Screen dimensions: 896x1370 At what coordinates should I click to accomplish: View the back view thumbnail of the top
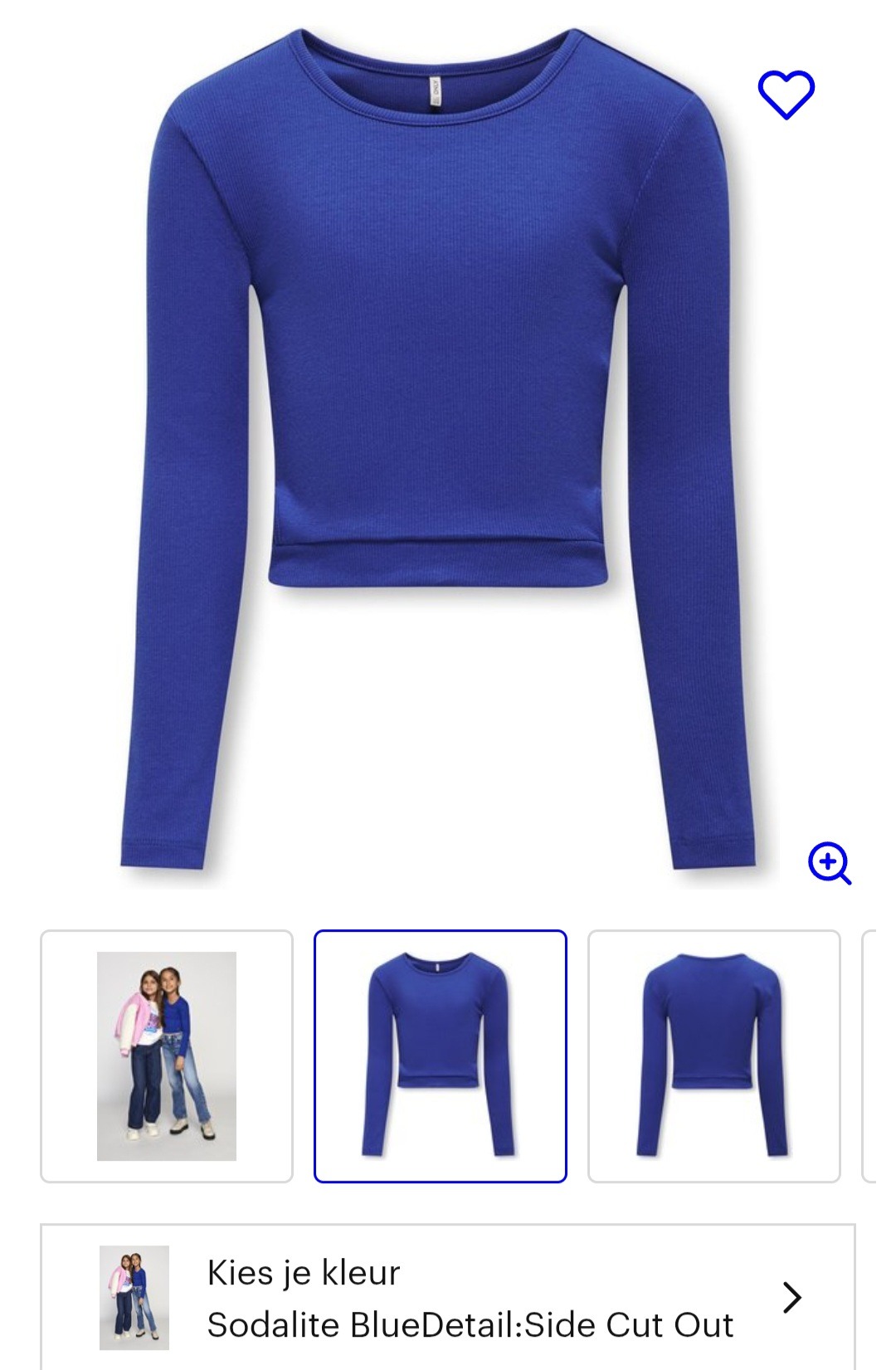[713, 1056]
